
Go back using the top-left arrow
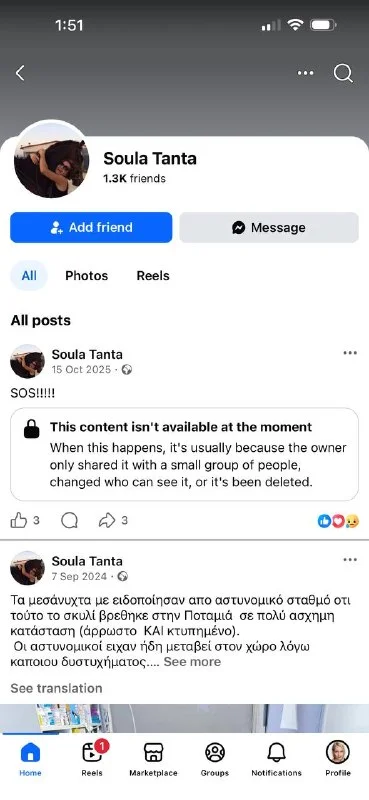(x=20, y=73)
